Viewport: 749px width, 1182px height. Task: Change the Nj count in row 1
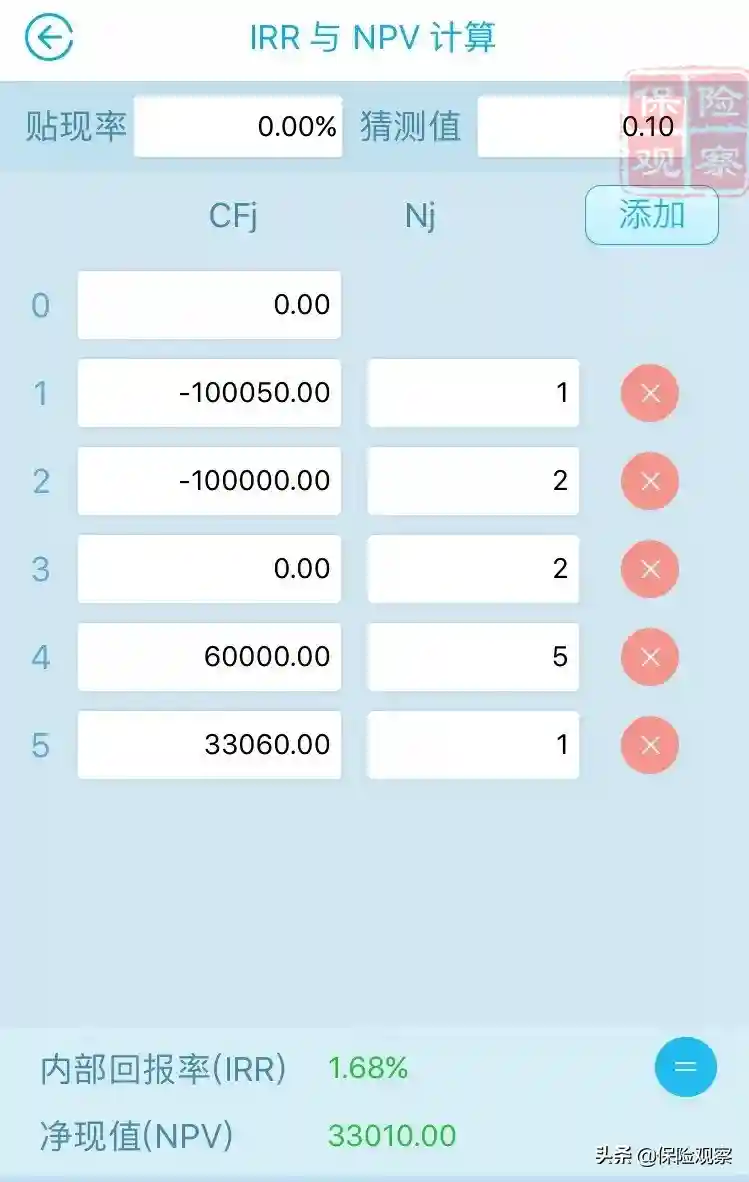(x=473, y=393)
